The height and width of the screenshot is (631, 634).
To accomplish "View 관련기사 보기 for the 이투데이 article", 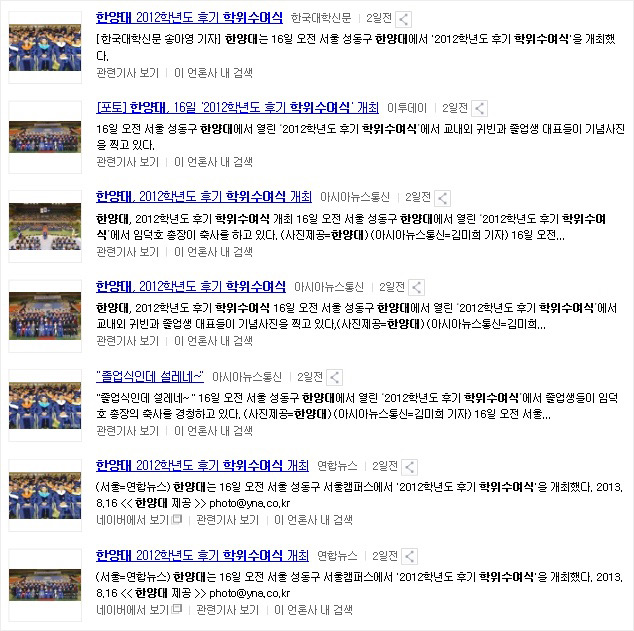I will (127, 161).
